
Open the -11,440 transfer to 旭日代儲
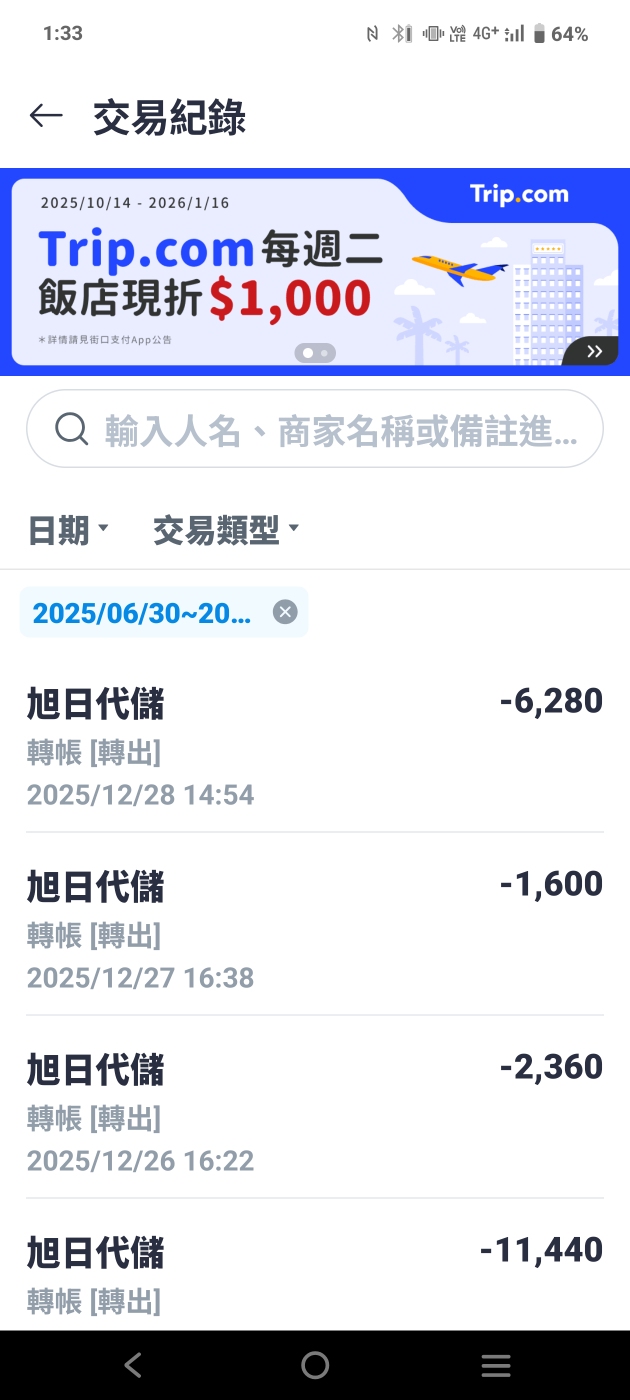[315, 1265]
